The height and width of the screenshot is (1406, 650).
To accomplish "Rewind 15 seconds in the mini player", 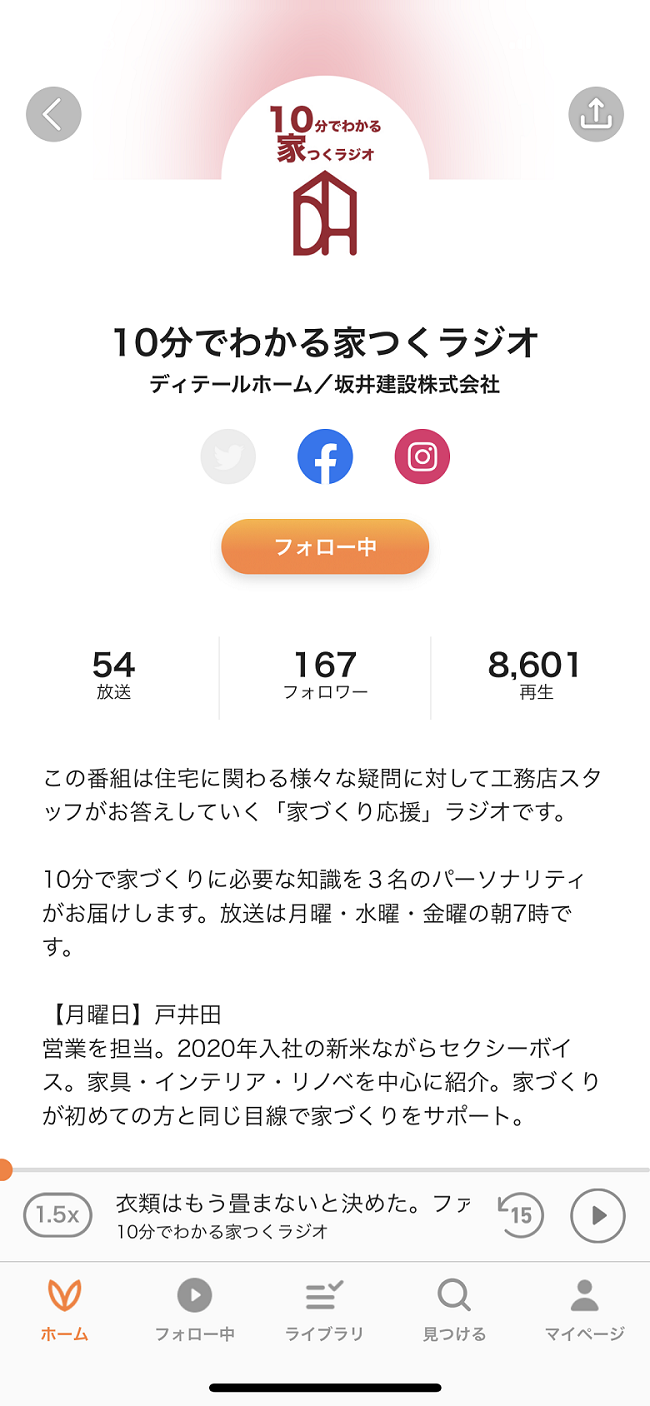I will pyautogui.click(x=520, y=1215).
